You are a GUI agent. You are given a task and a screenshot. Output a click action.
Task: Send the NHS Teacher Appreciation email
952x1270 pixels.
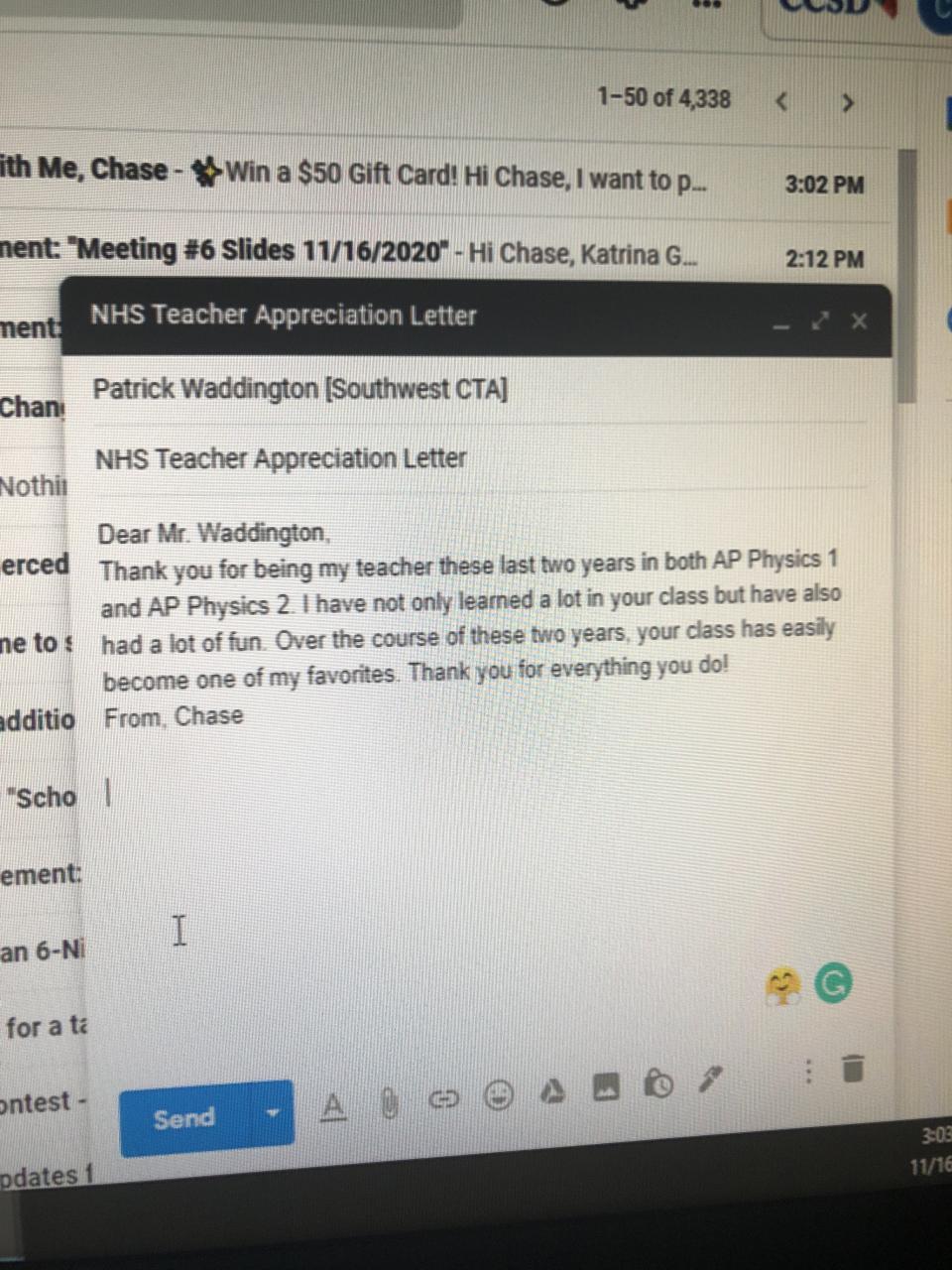point(184,1119)
